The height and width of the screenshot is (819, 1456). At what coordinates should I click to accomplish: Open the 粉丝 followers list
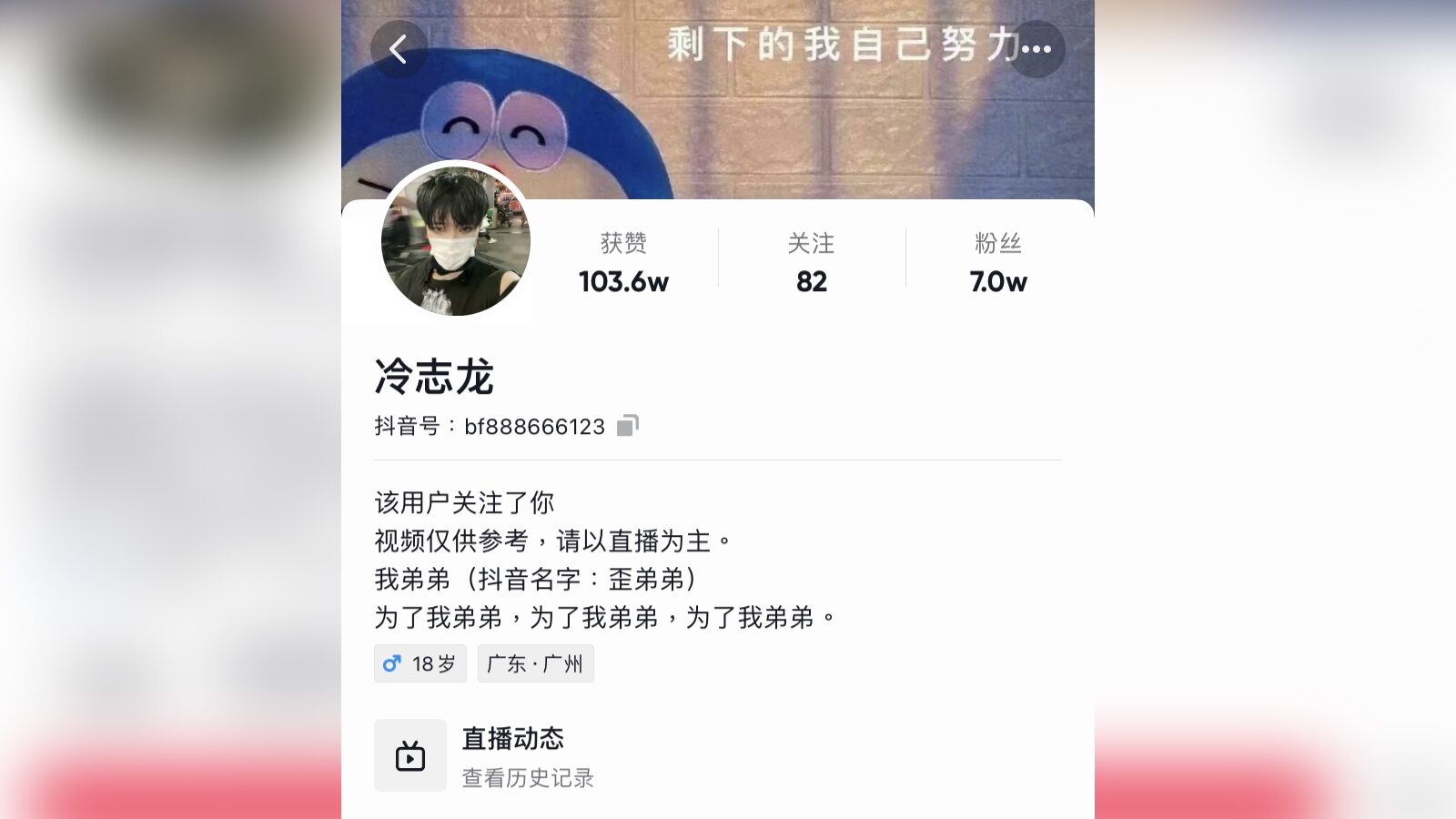(x=998, y=262)
